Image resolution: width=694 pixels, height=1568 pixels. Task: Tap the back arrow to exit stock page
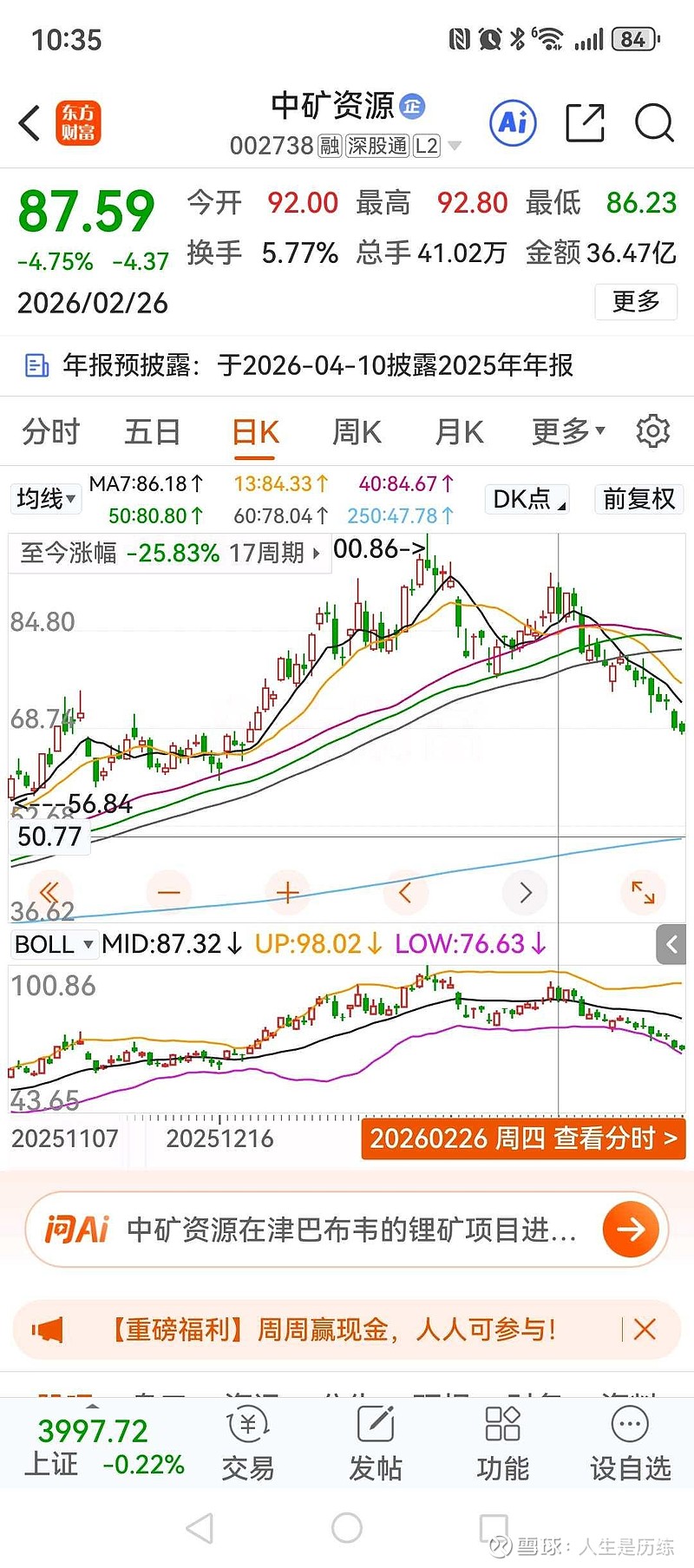click(29, 123)
